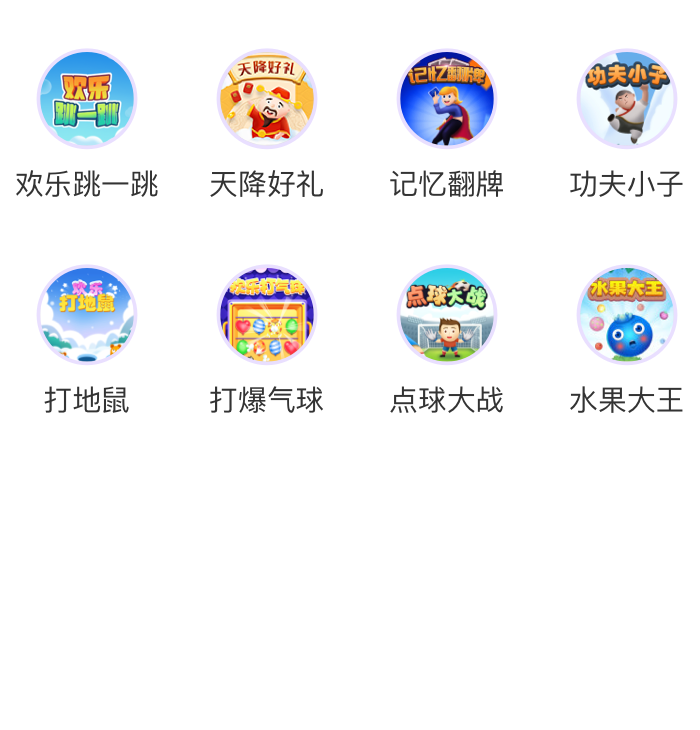Open the 点球大战 game
The height and width of the screenshot is (730, 700).
click(447, 315)
